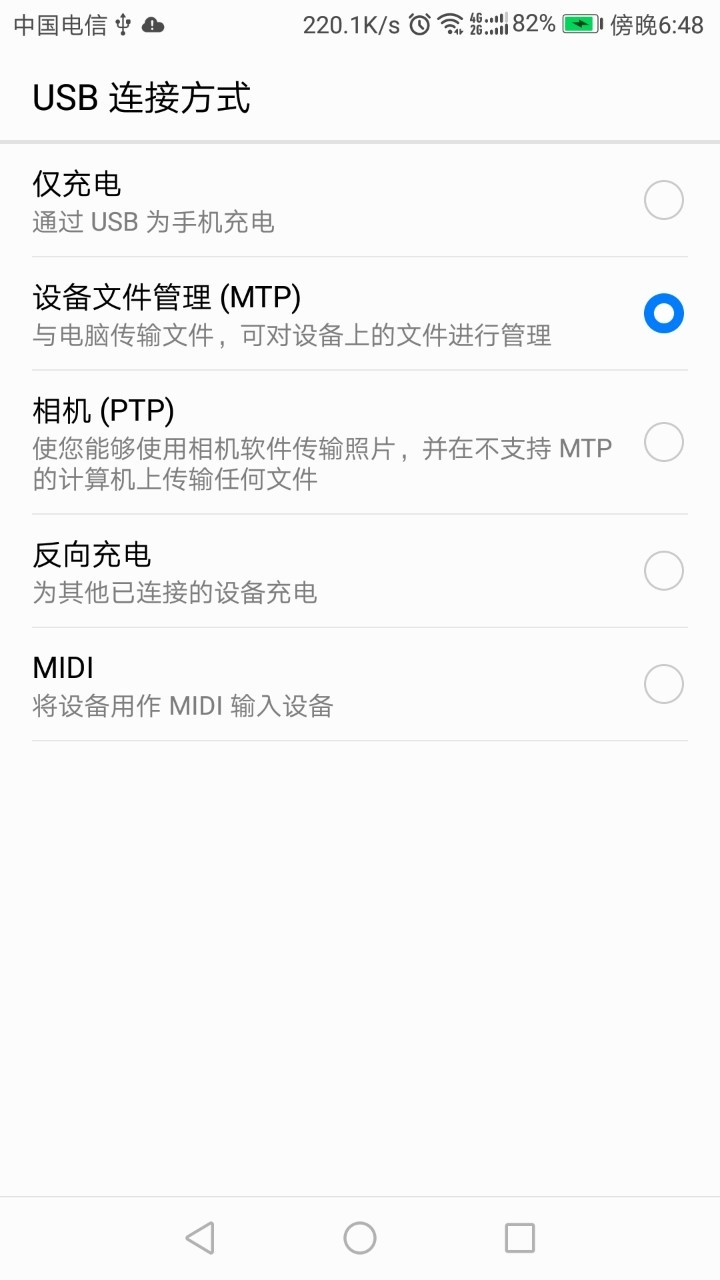Confirm 设备文件管理 (MTP) stays selected
The height and width of the screenshot is (1280, 720).
663,313
